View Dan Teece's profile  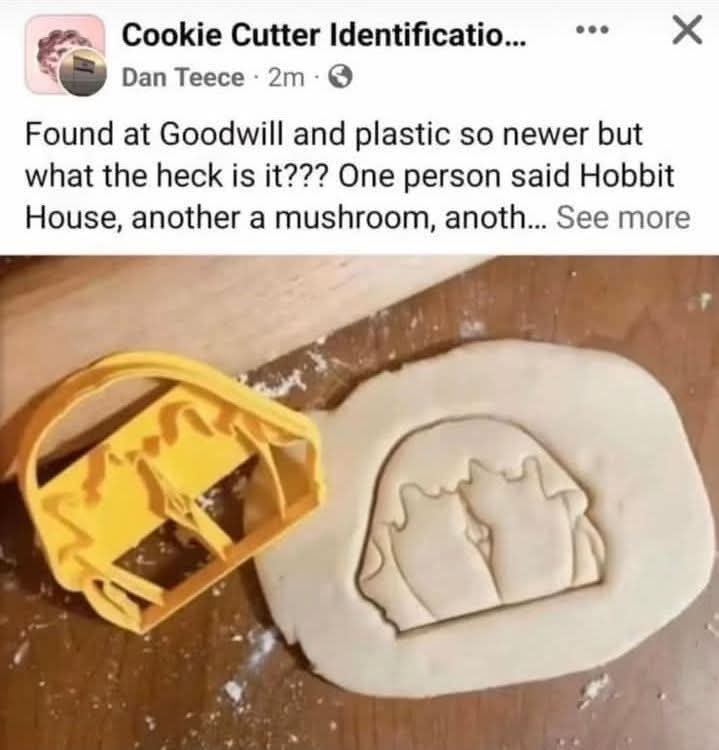pos(183,77)
